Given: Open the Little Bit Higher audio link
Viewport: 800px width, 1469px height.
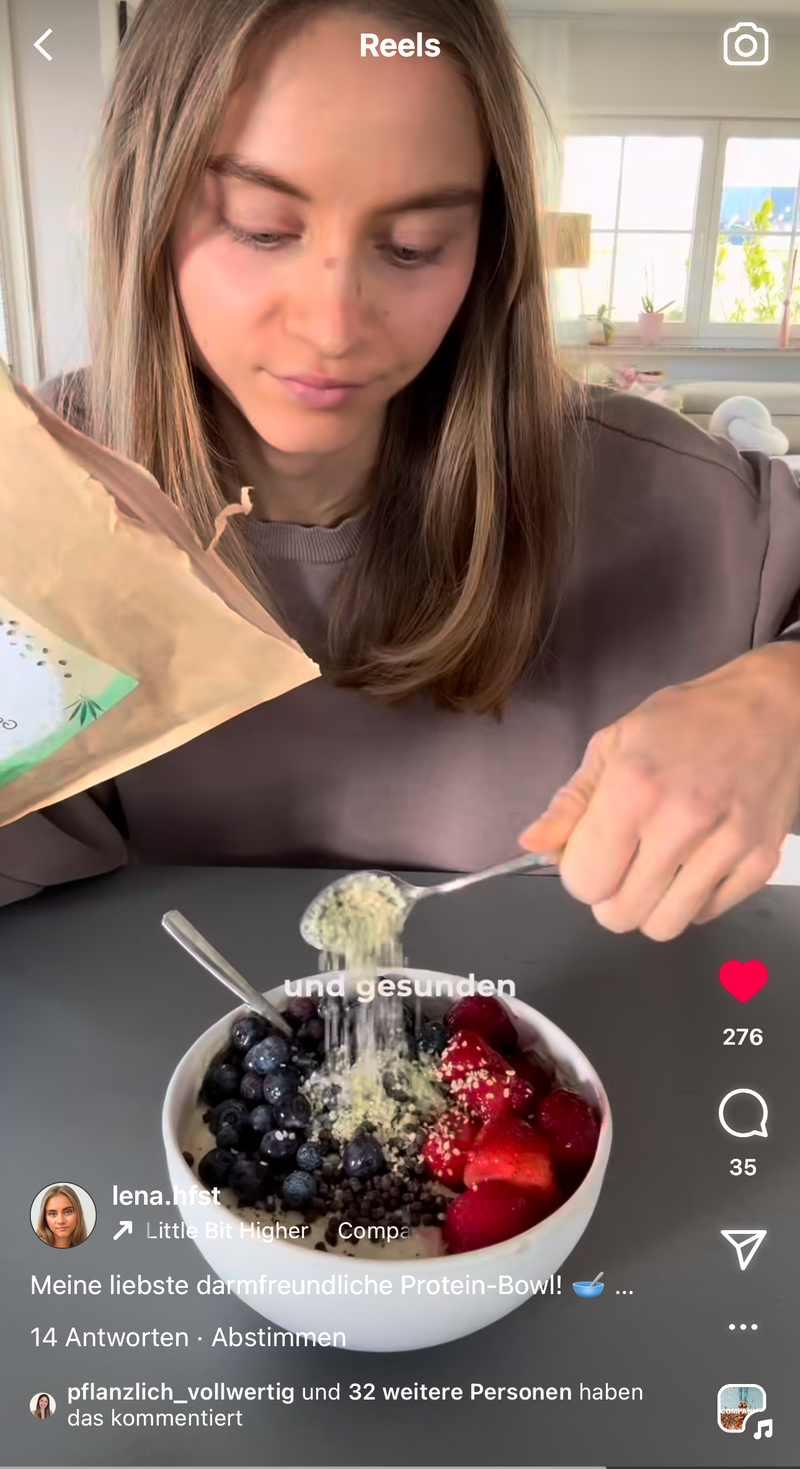Looking at the screenshot, I should pos(226,1231).
